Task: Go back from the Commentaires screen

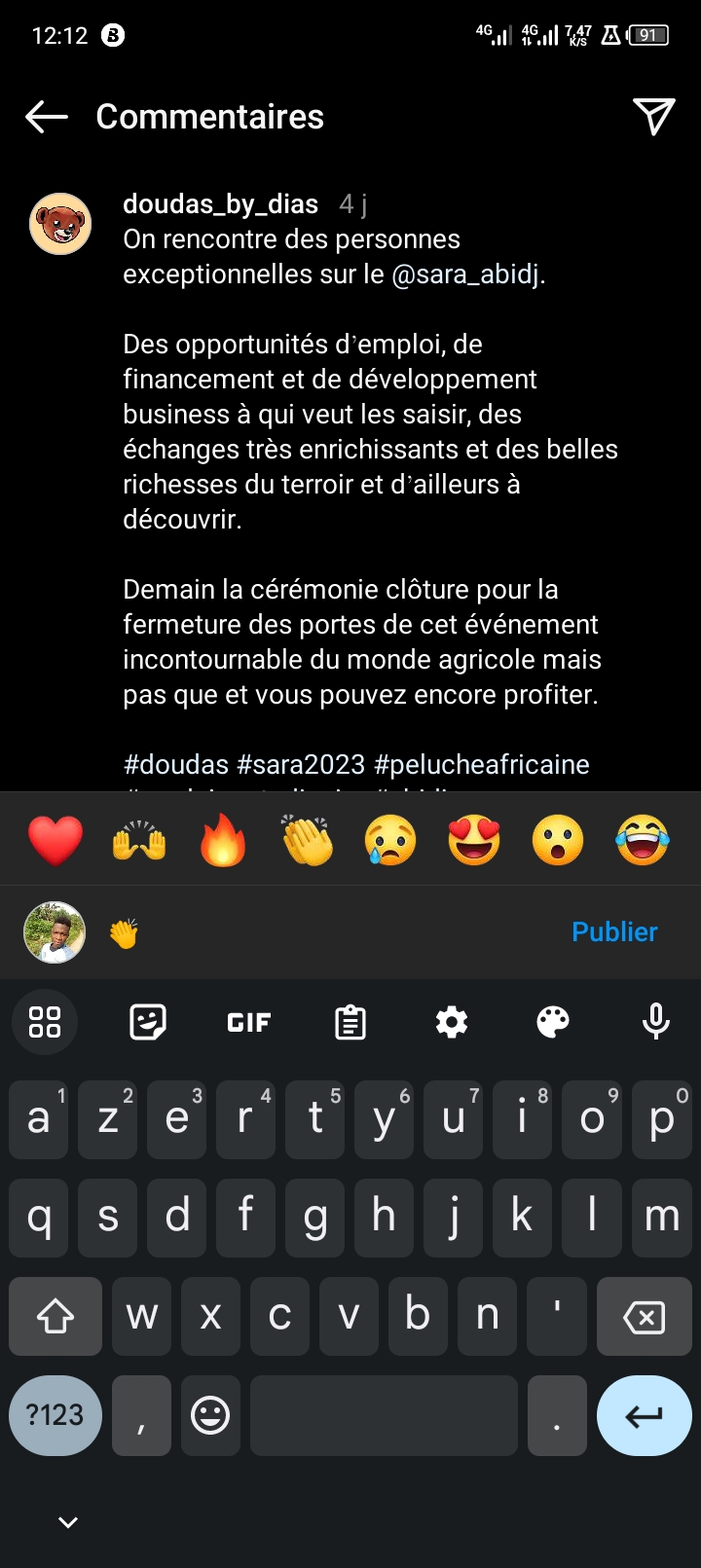Action: coord(47,117)
